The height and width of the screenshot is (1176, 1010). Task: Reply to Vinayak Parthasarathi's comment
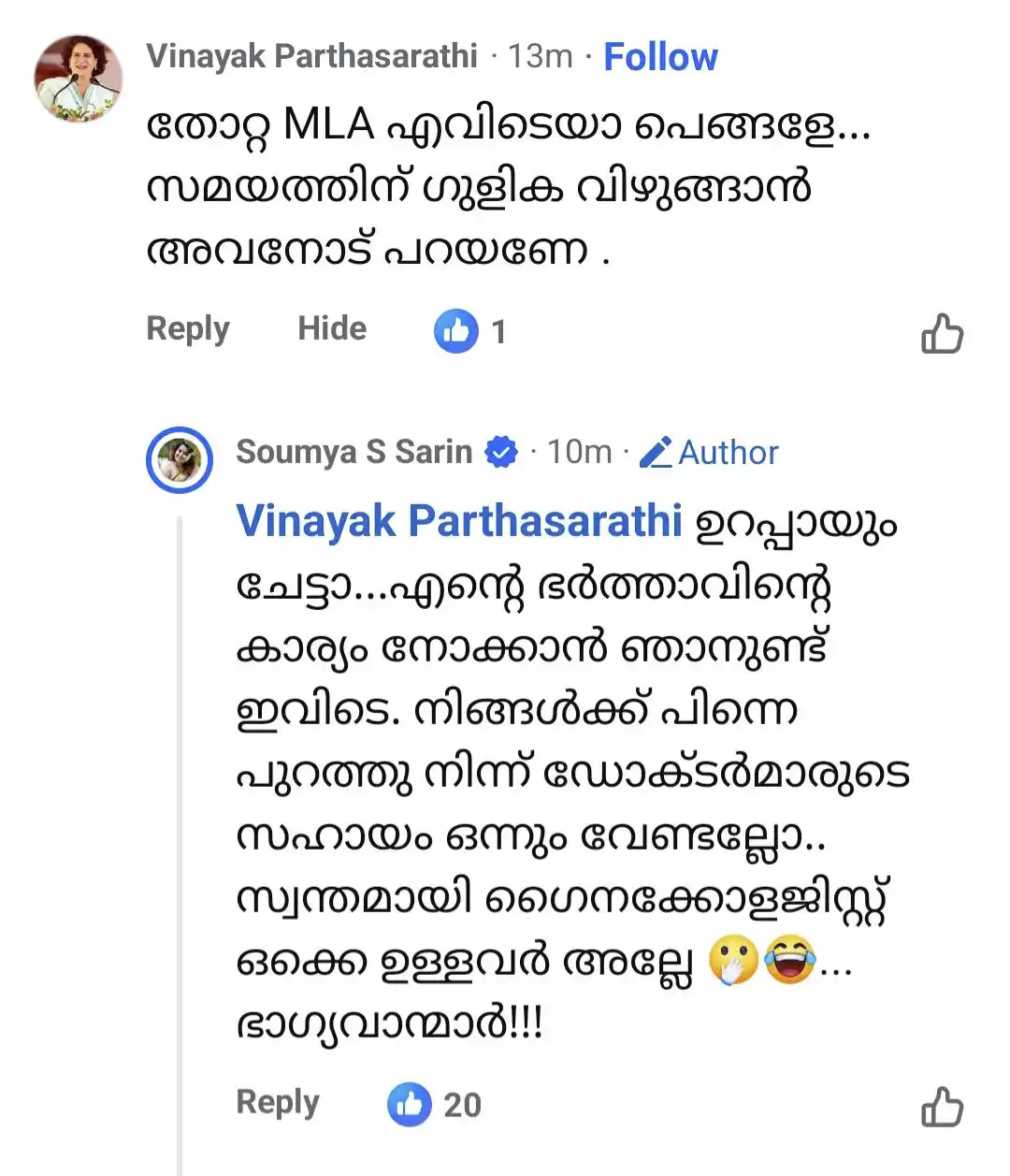[188, 329]
